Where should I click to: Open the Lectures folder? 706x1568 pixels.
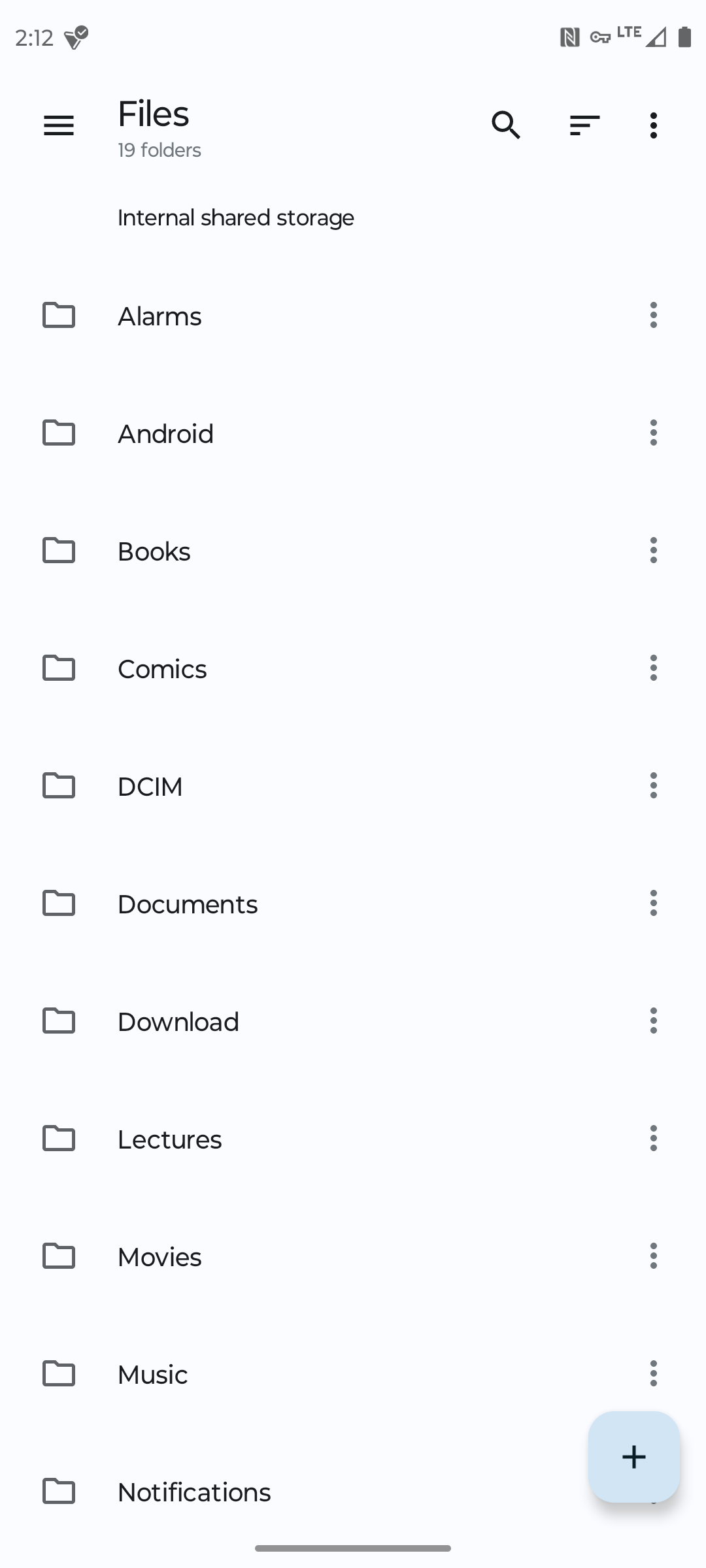353,1139
